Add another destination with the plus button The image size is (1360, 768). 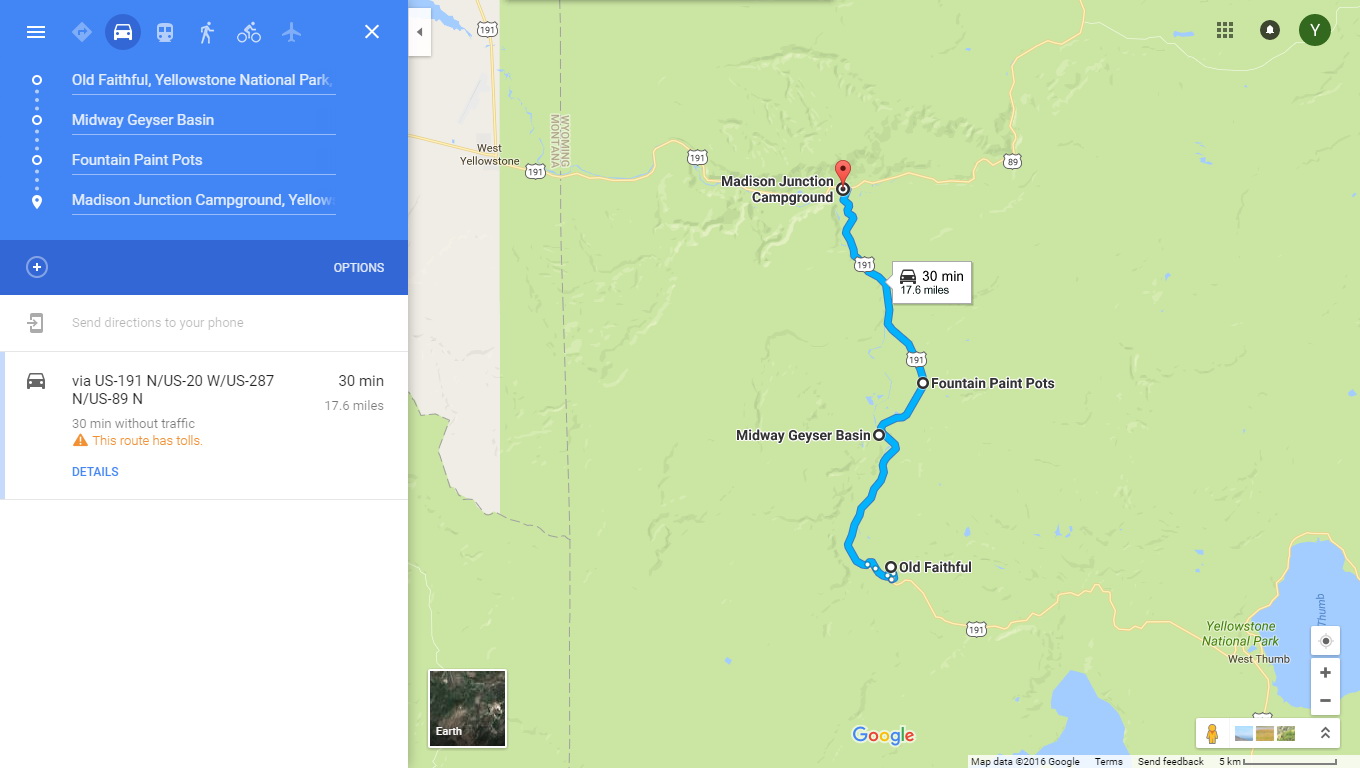[37, 267]
